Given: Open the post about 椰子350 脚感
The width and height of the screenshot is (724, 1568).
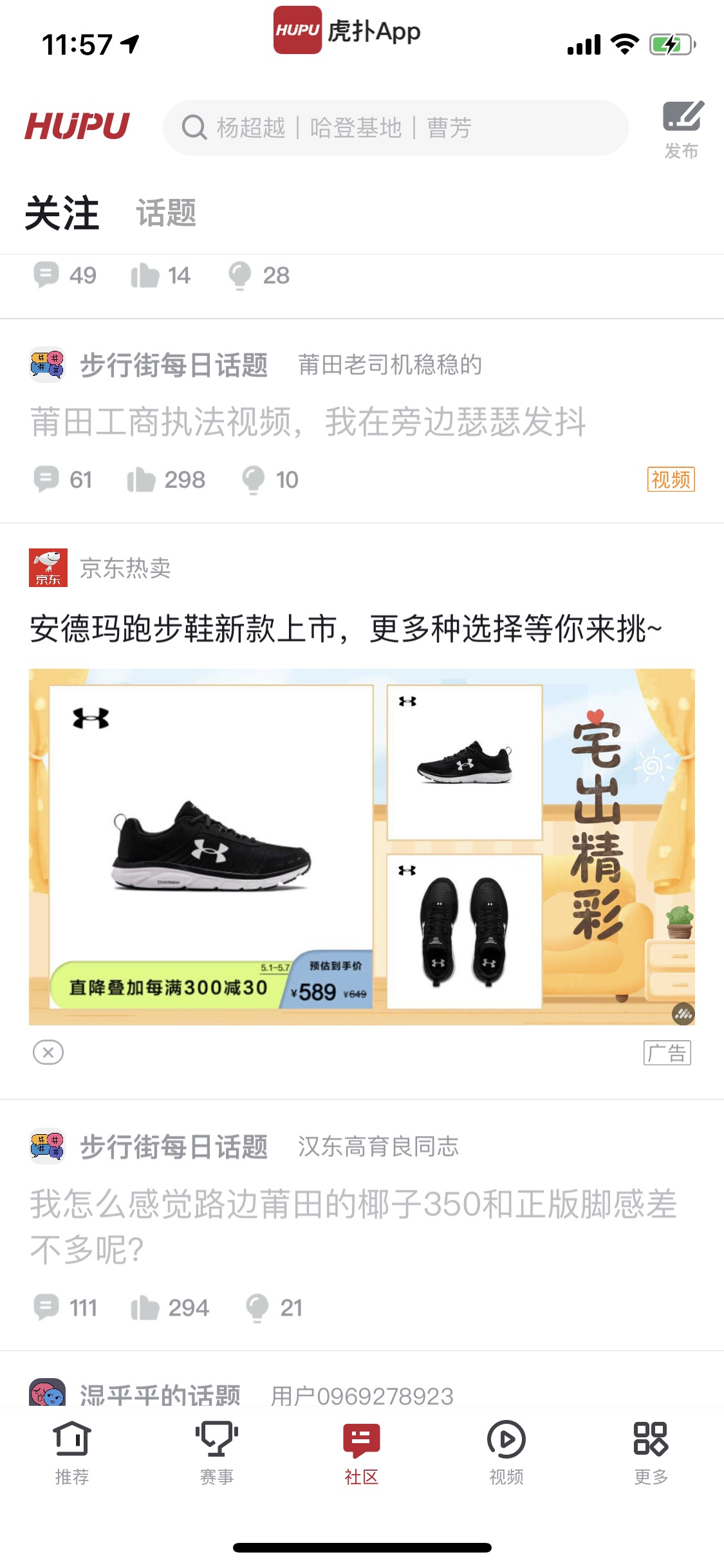Looking at the screenshot, I should click(x=353, y=1226).
